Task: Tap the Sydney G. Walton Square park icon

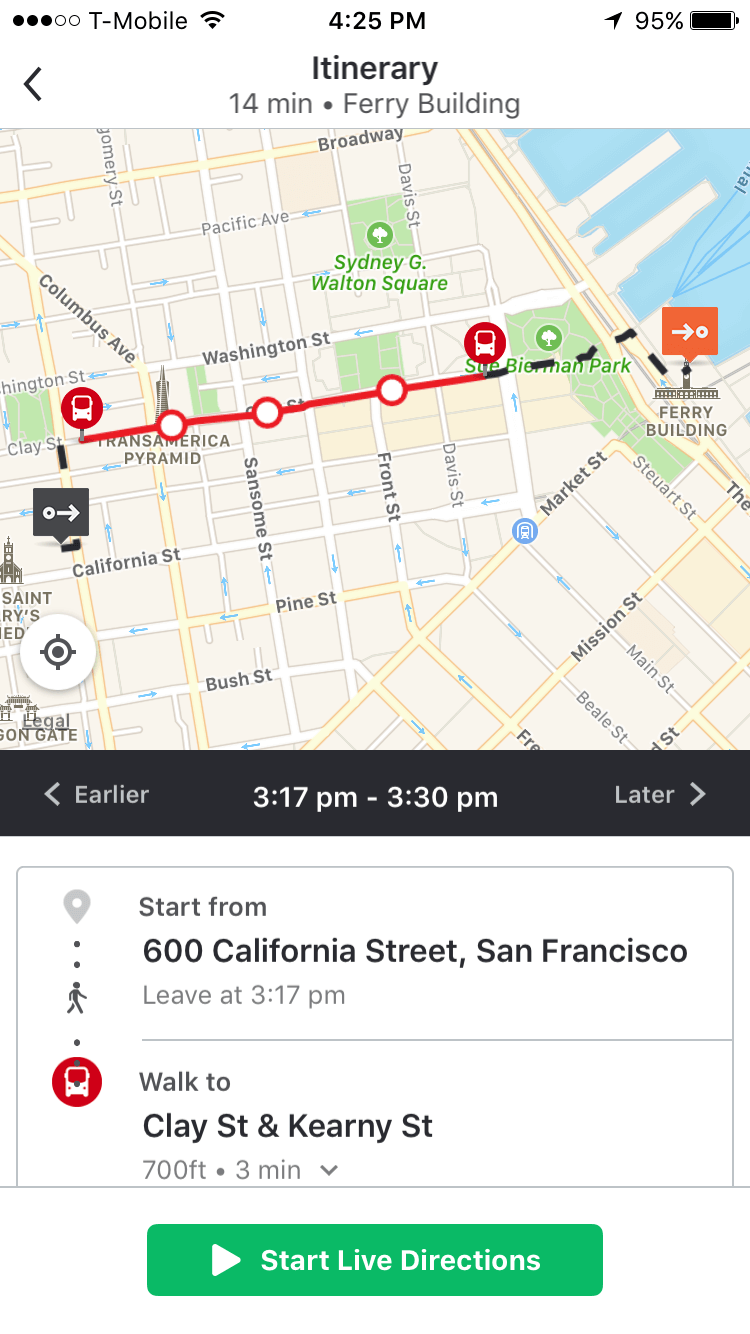Action: [x=378, y=236]
